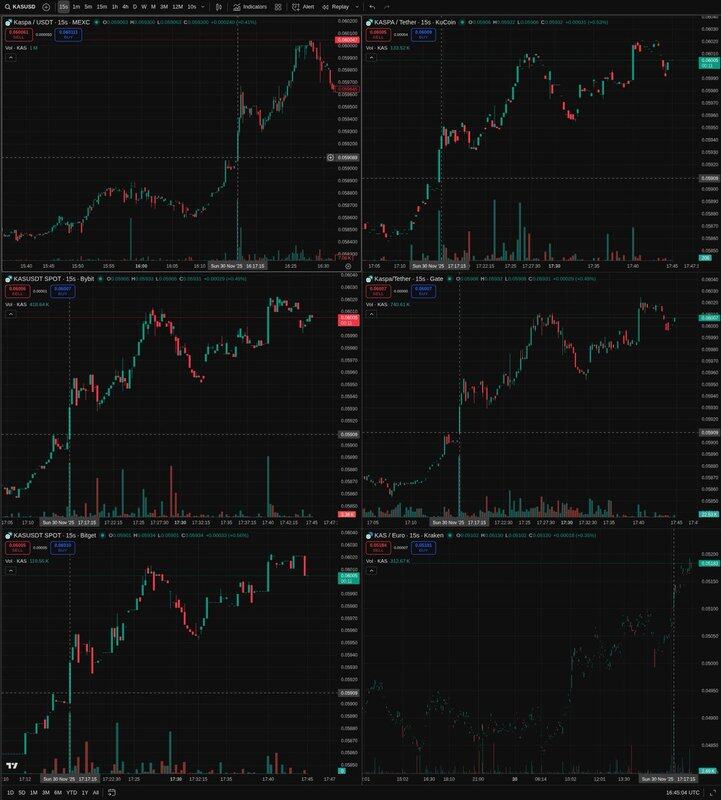Select the 15m interval
The width and height of the screenshot is (721, 800).
point(102,6)
